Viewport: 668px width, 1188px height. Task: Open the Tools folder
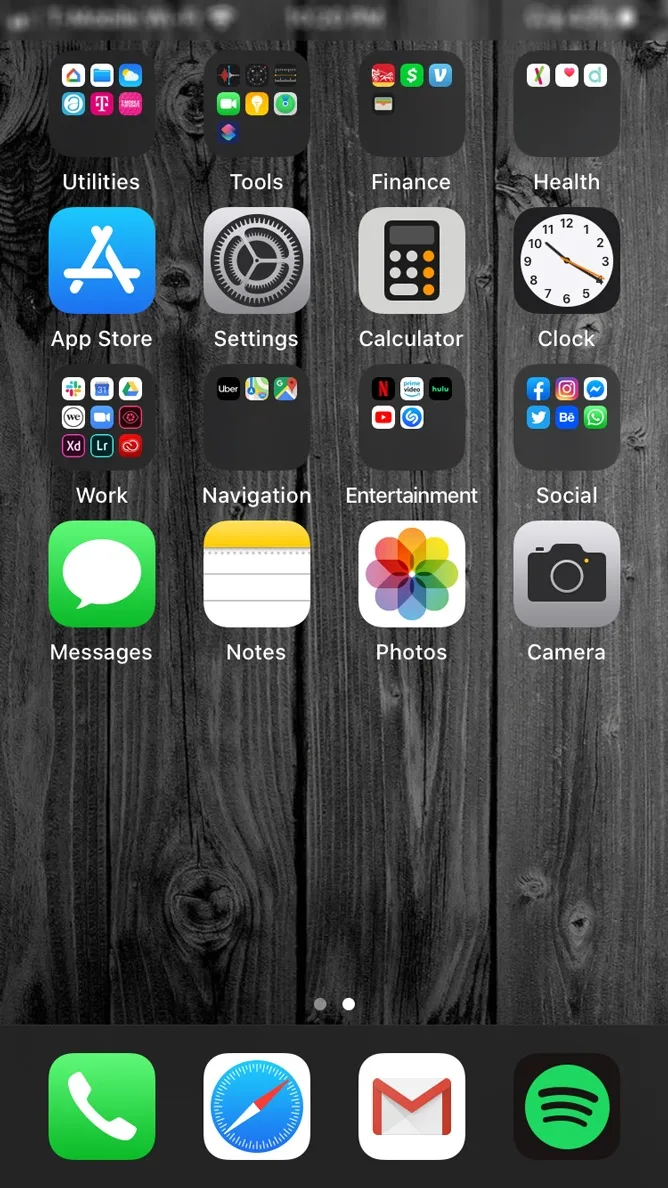coord(257,104)
